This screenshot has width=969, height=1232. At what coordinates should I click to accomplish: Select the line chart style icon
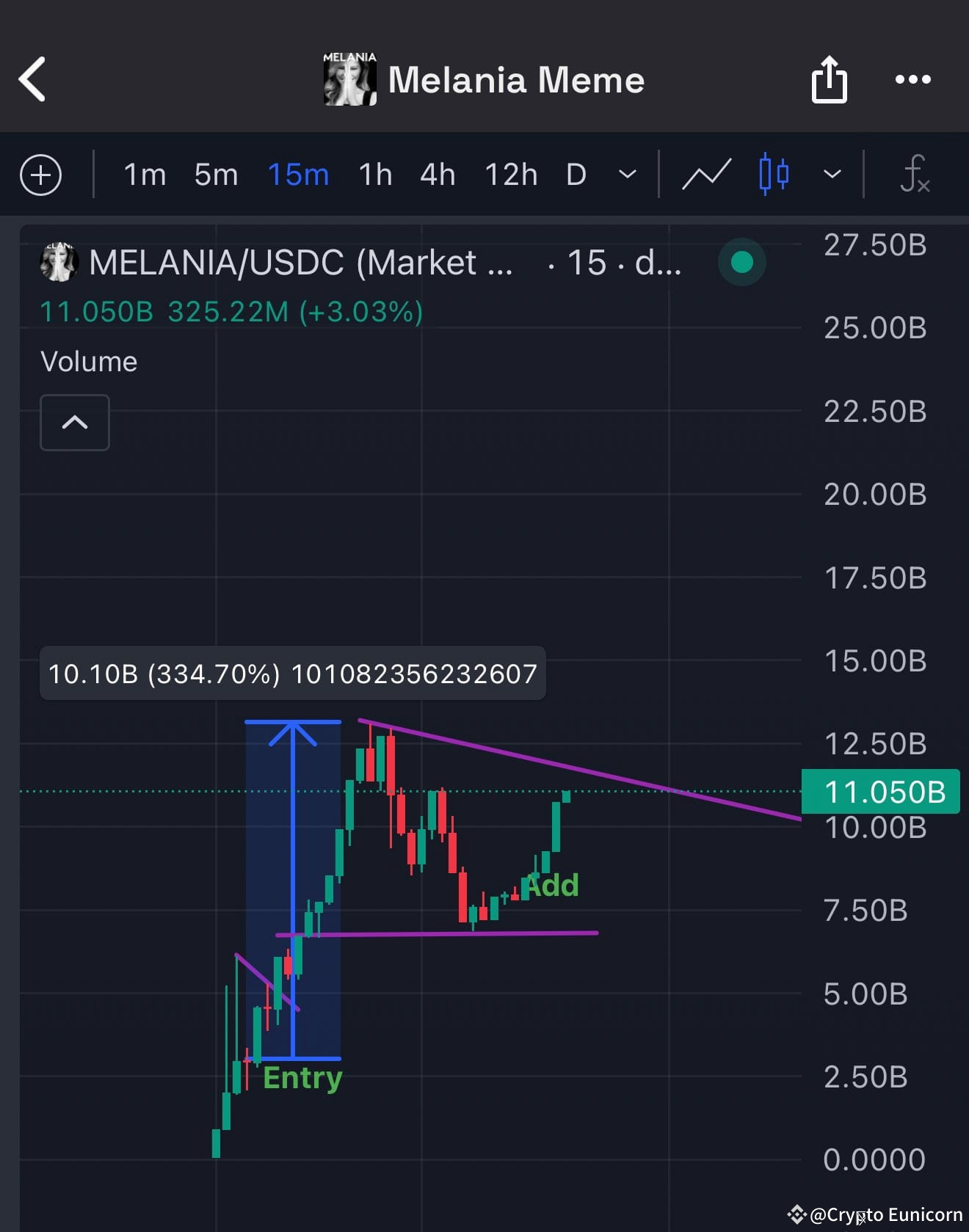click(x=707, y=174)
